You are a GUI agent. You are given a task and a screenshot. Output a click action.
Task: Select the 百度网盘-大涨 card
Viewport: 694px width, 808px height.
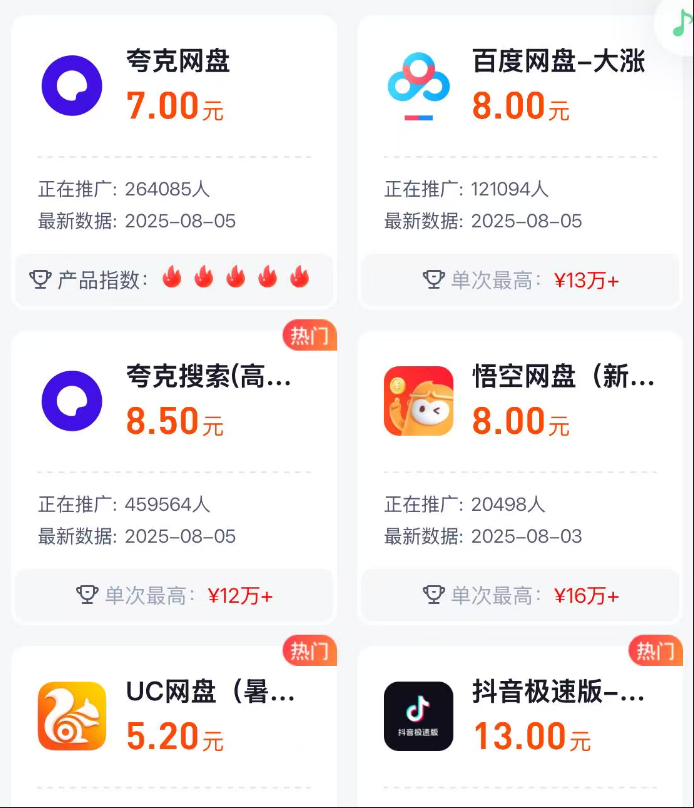tap(520, 160)
